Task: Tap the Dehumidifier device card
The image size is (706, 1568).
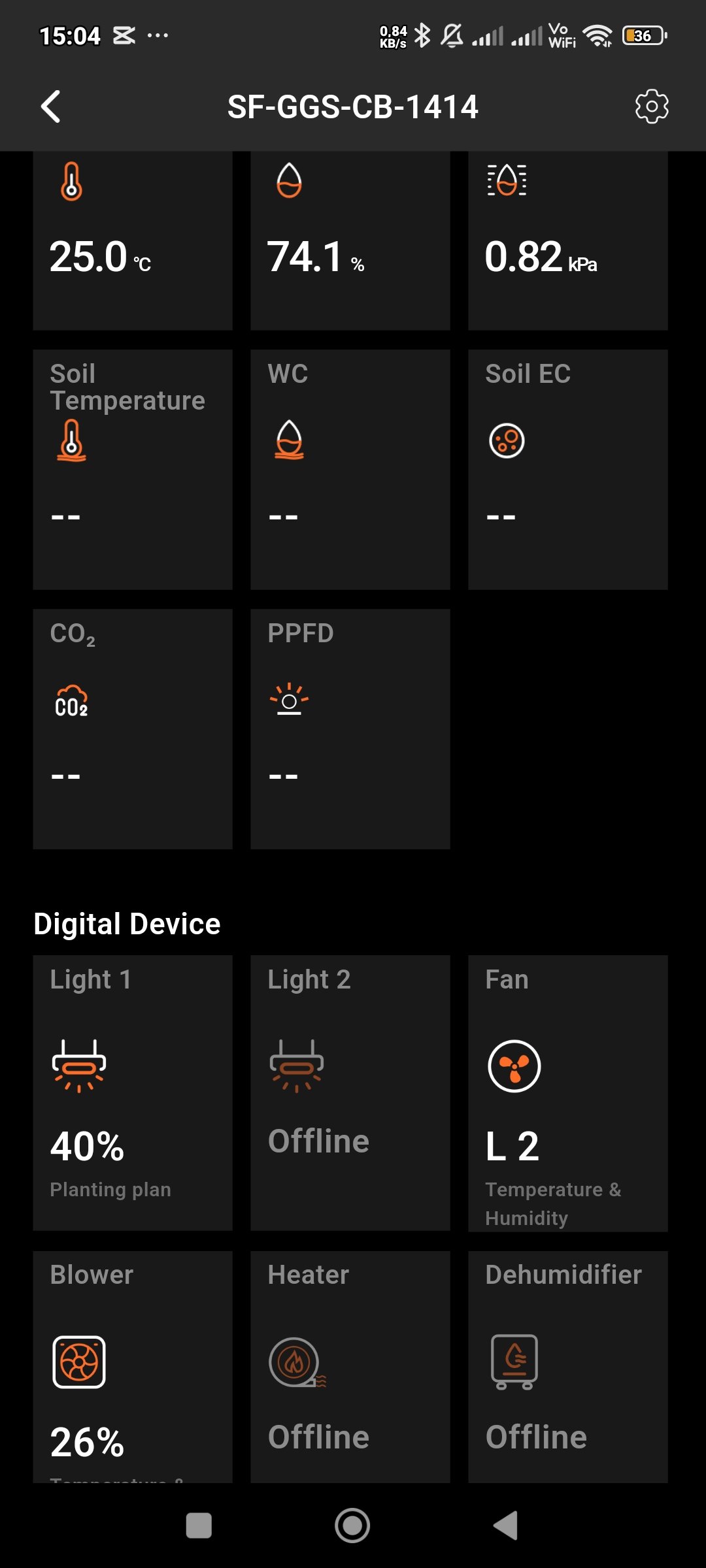Action: coord(567,1365)
